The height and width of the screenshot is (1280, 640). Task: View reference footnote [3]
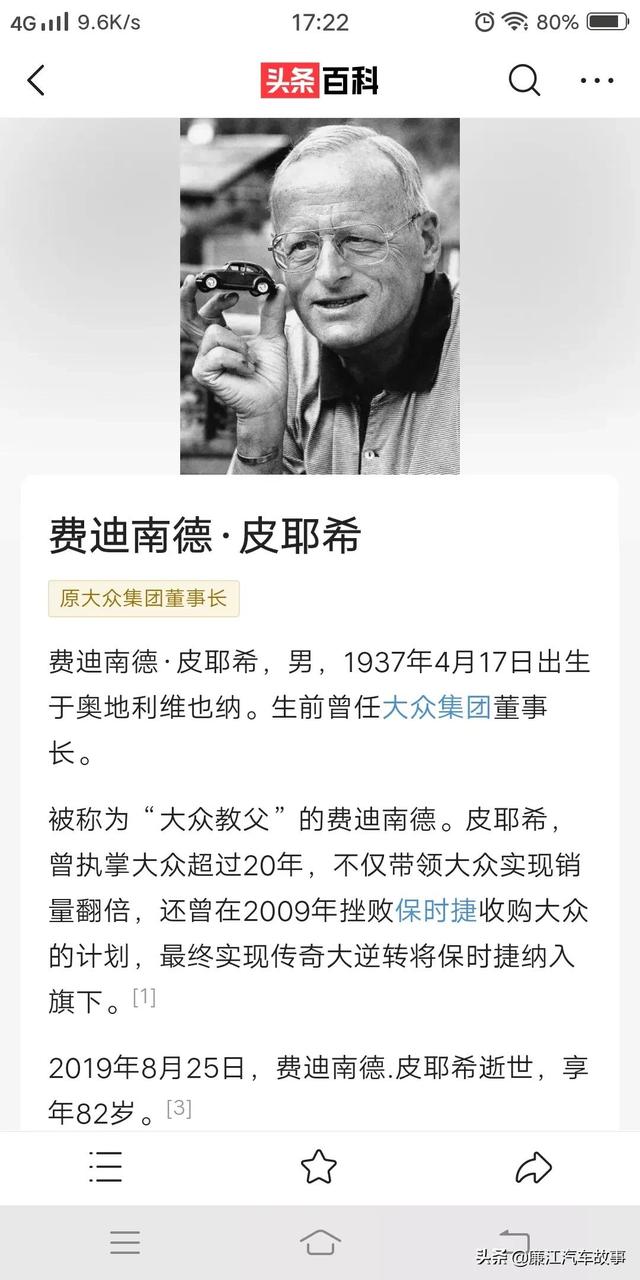178,1107
